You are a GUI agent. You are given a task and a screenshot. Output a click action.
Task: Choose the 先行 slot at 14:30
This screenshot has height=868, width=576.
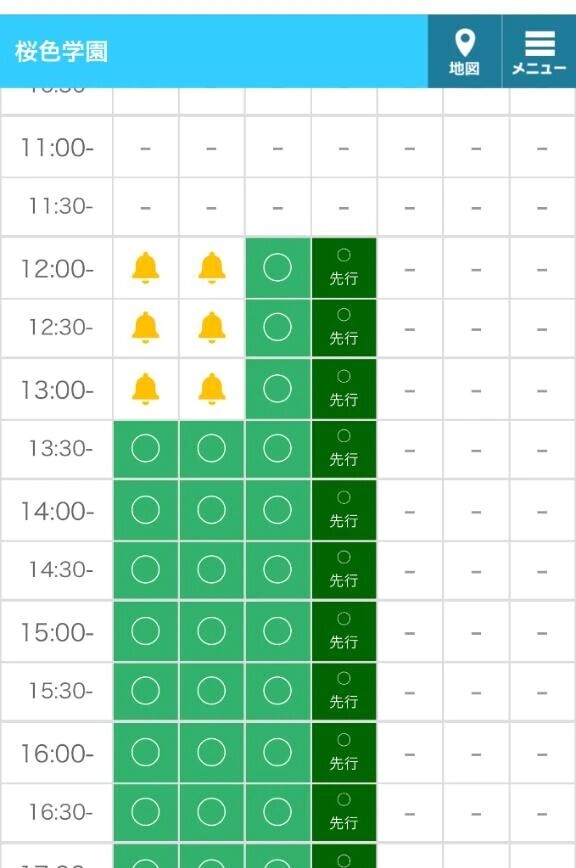(344, 570)
